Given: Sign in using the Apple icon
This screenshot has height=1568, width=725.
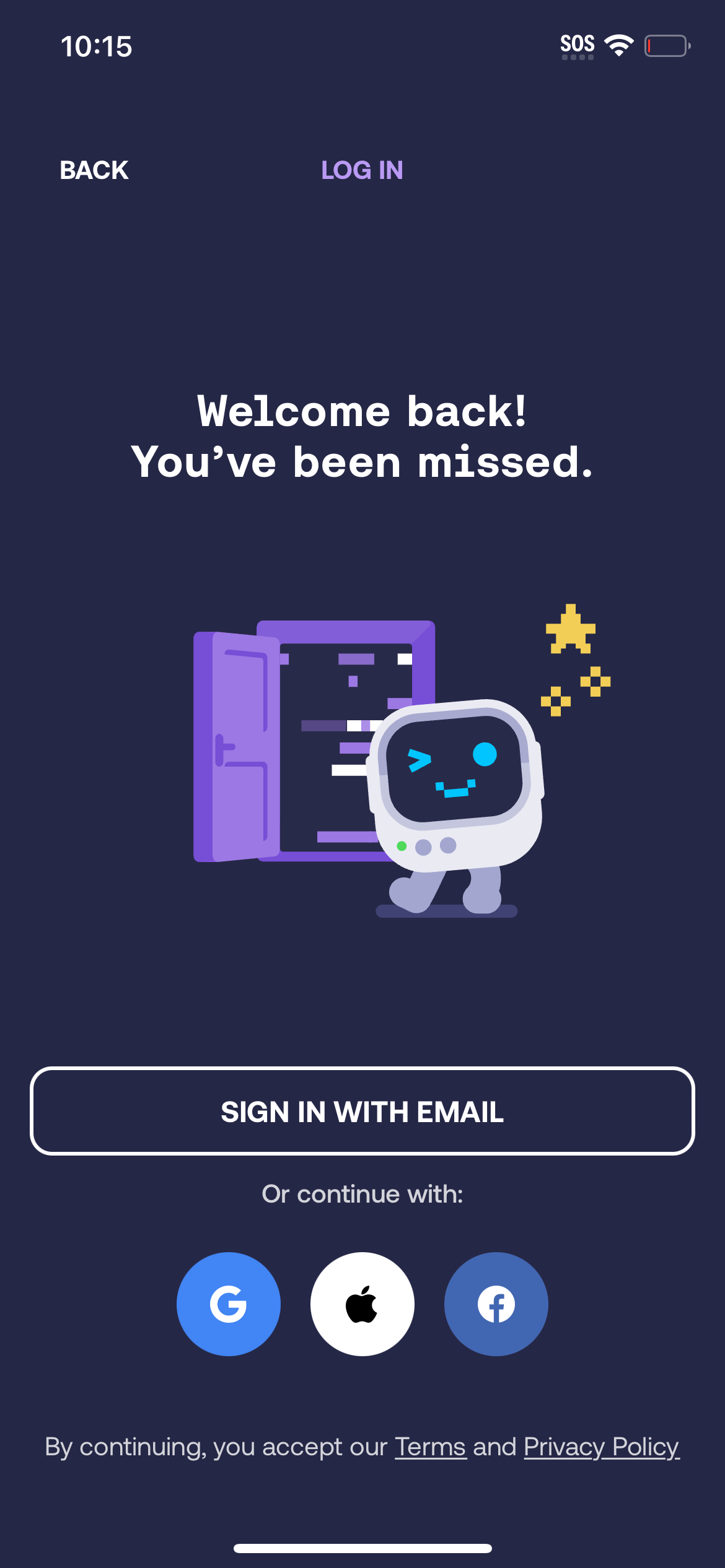Looking at the screenshot, I should [x=362, y=1304].
